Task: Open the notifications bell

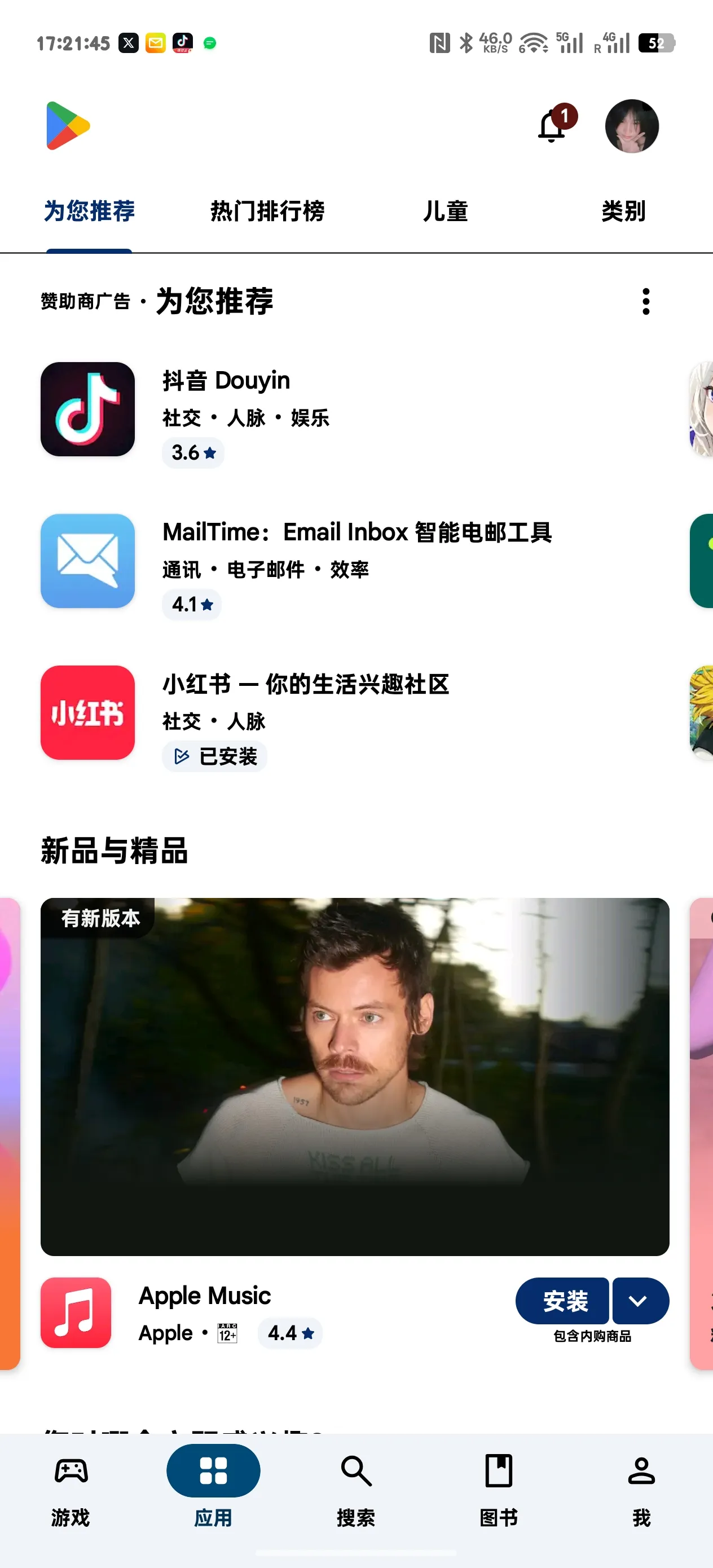Action: click(x=553, y=126)
